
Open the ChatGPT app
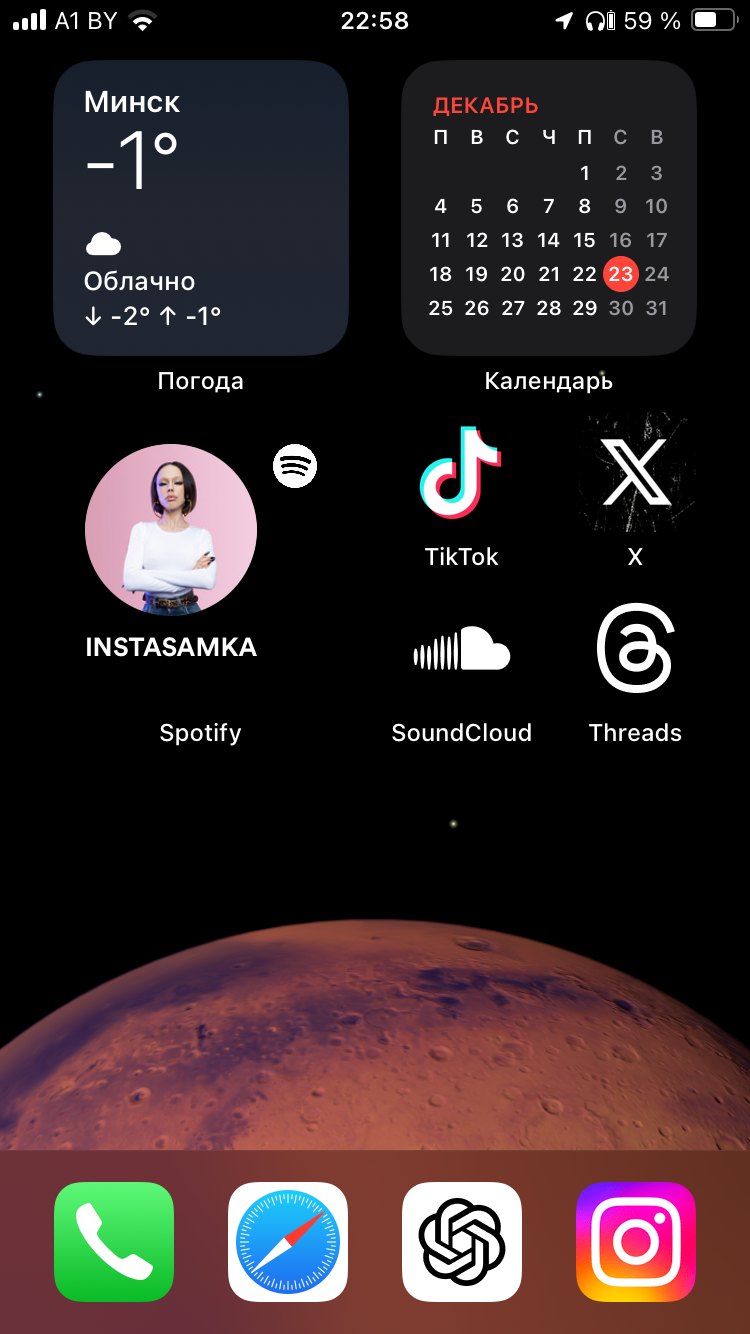[x=462, y=1241]
